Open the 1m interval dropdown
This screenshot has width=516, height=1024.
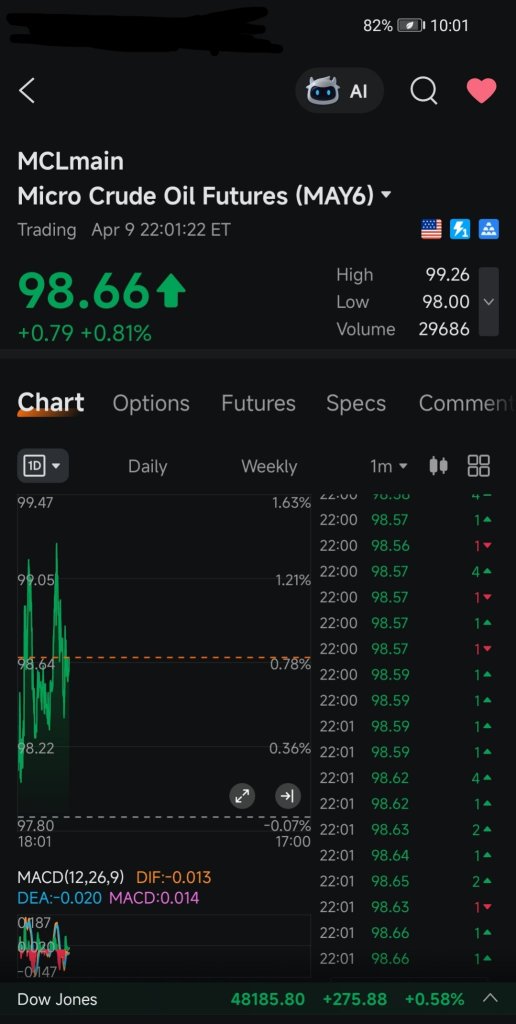(389, 466)
